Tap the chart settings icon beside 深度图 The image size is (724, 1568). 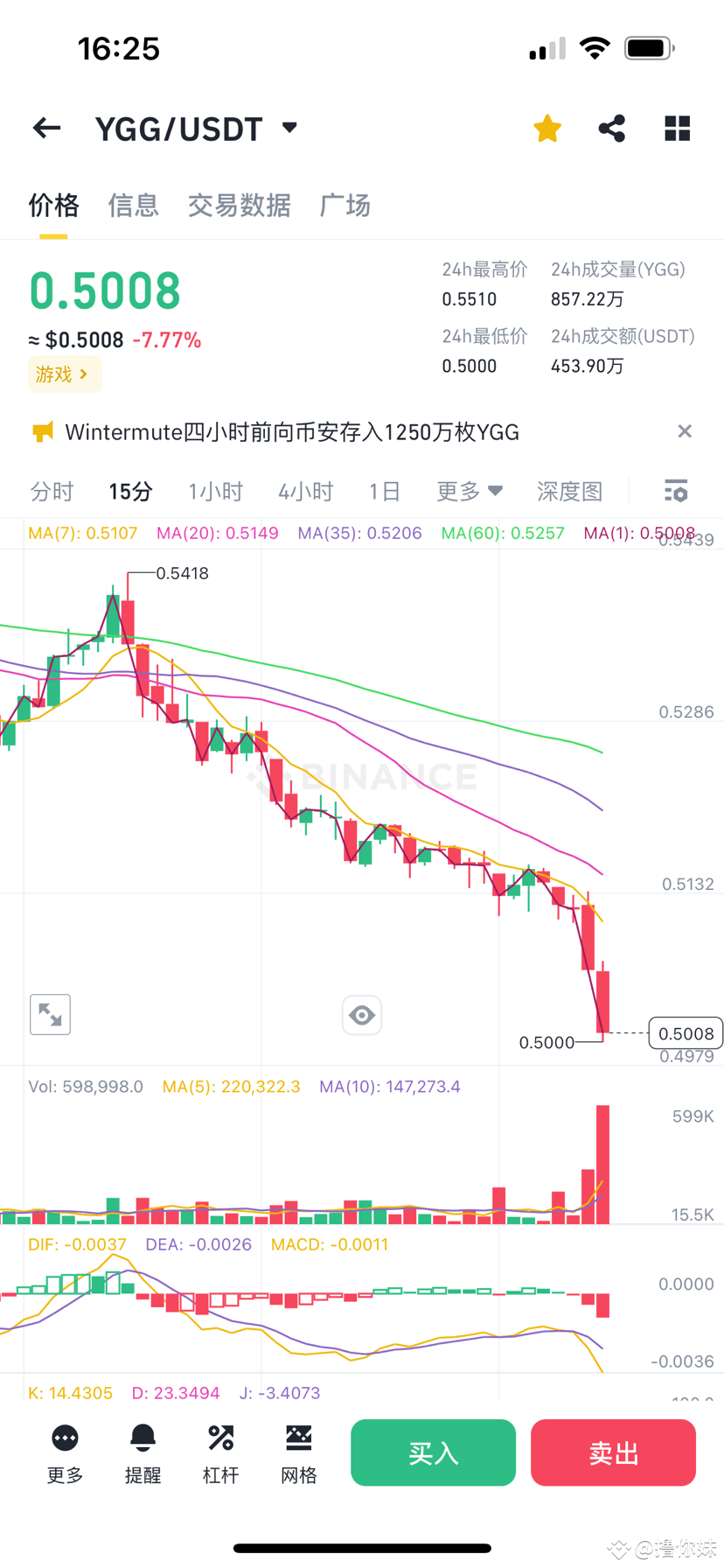(675, 491)
